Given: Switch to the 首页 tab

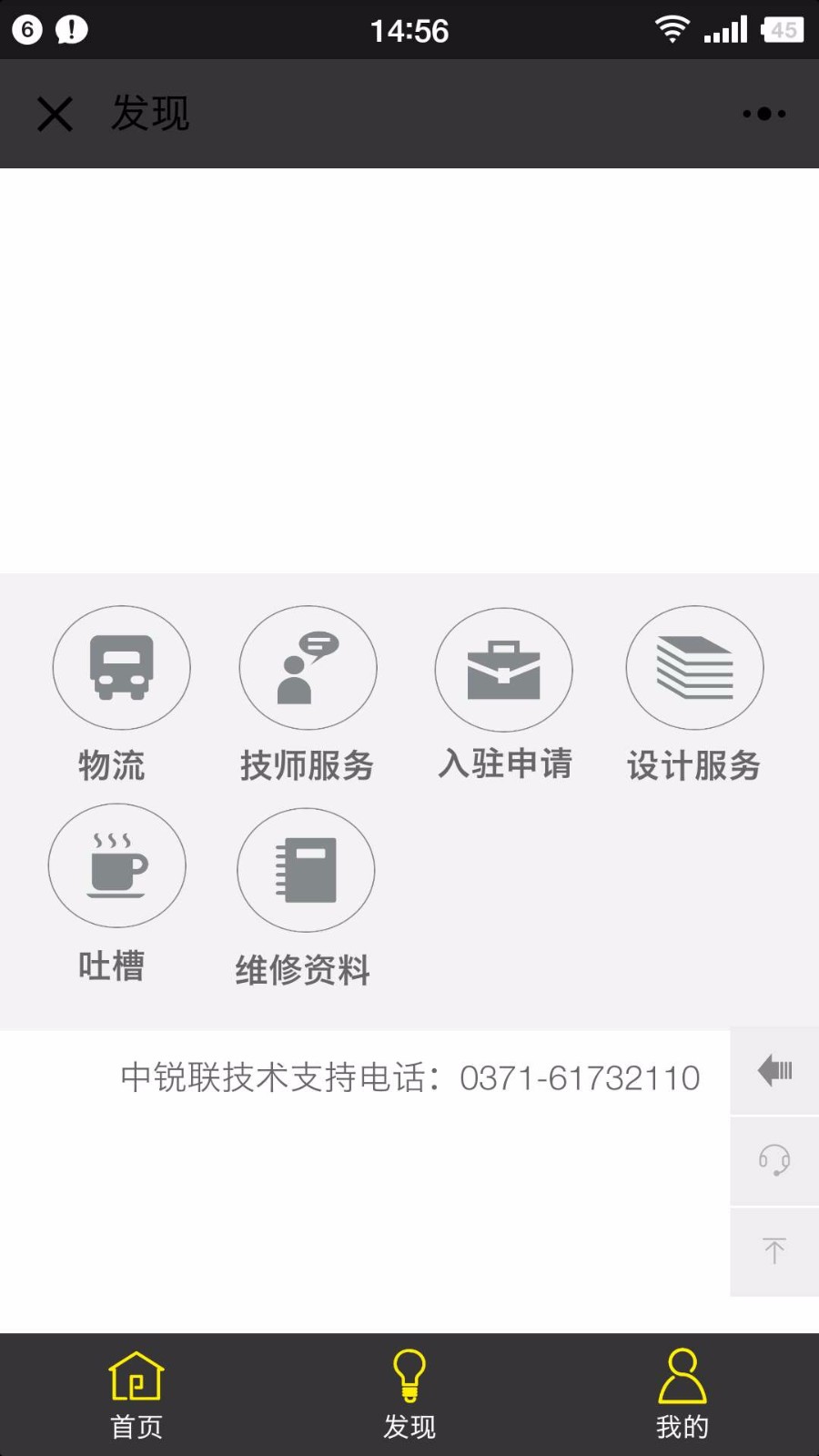Looking at the screenshot, I should [x=136, y=1395].
